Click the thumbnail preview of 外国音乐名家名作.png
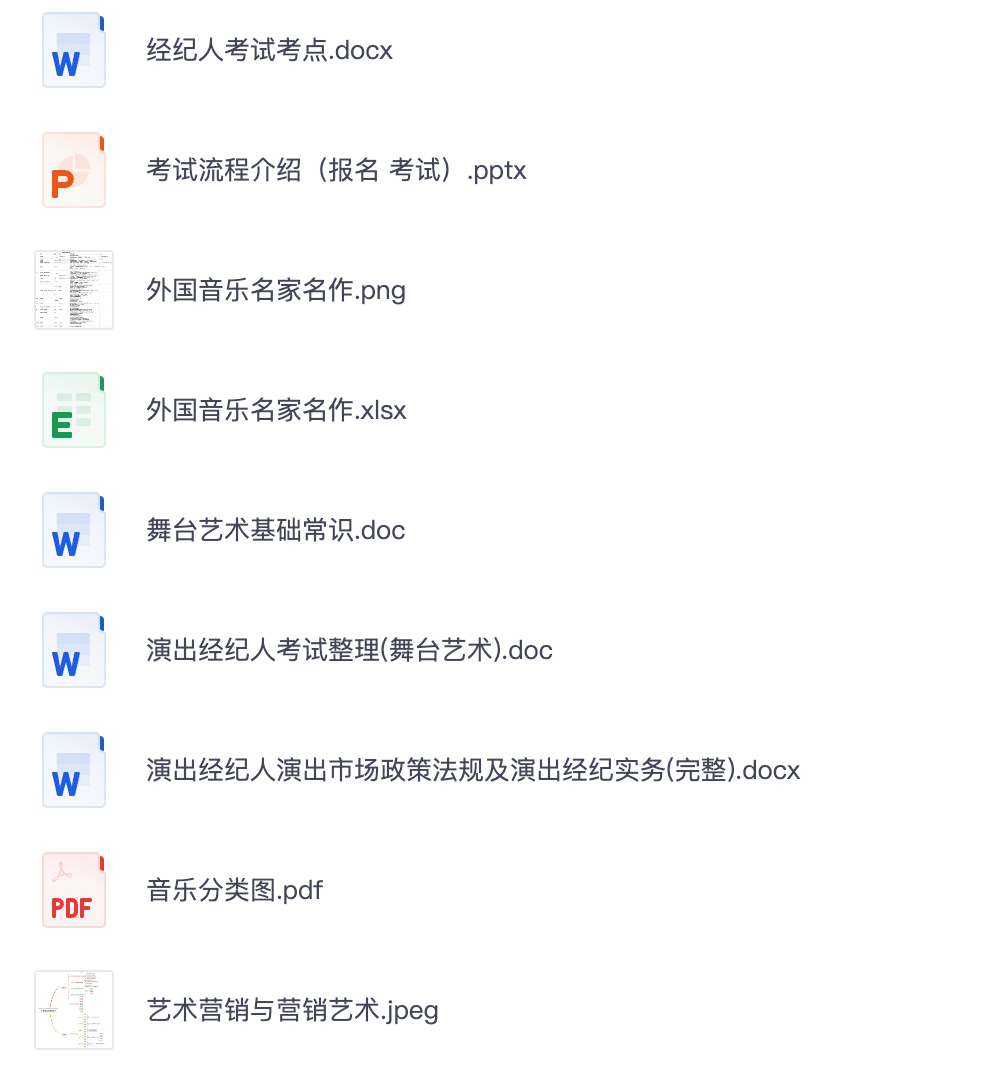This screenshot has width=984, height=1066. (x=73, y=290)
